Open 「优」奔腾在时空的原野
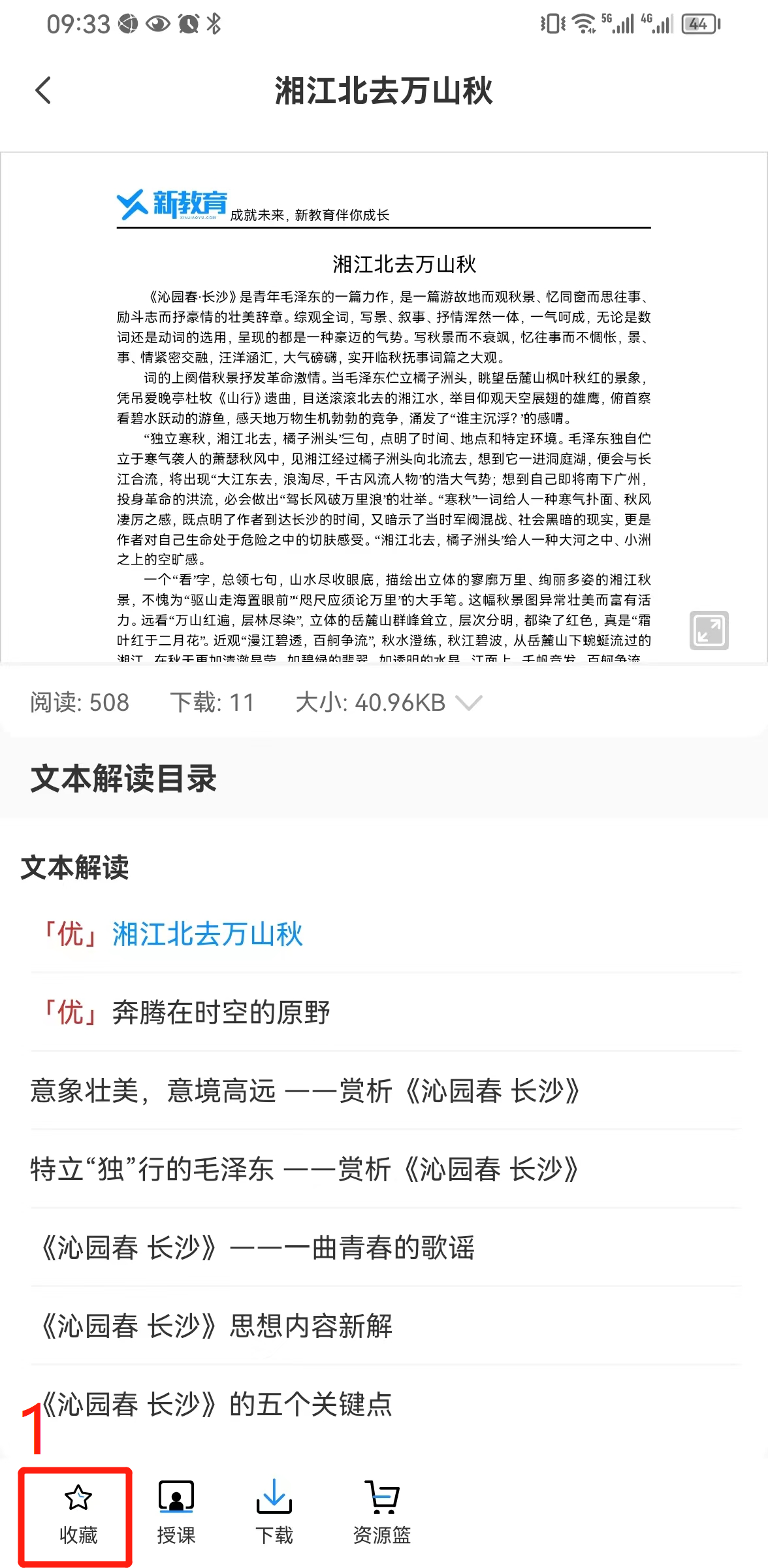The image size is (768, 1568). pos(187,1013)
